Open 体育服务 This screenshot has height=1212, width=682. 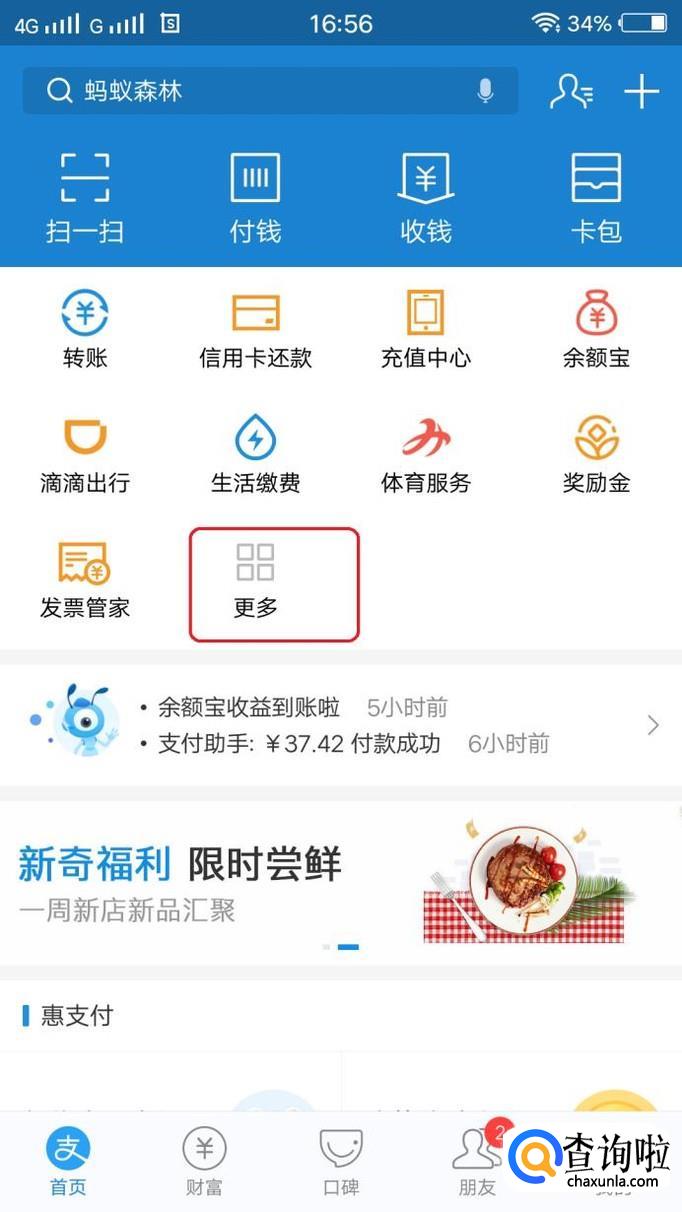point(426,455)
